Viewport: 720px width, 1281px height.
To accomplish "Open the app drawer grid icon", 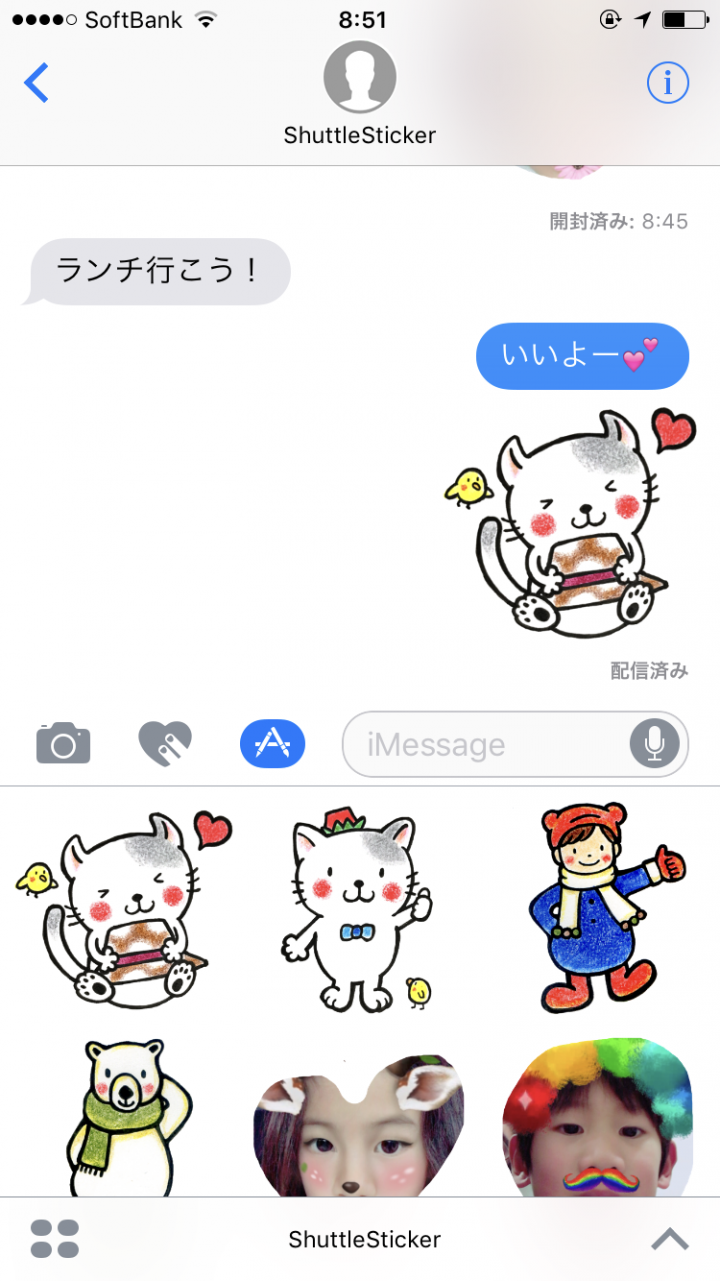I will click(55, 1239).
